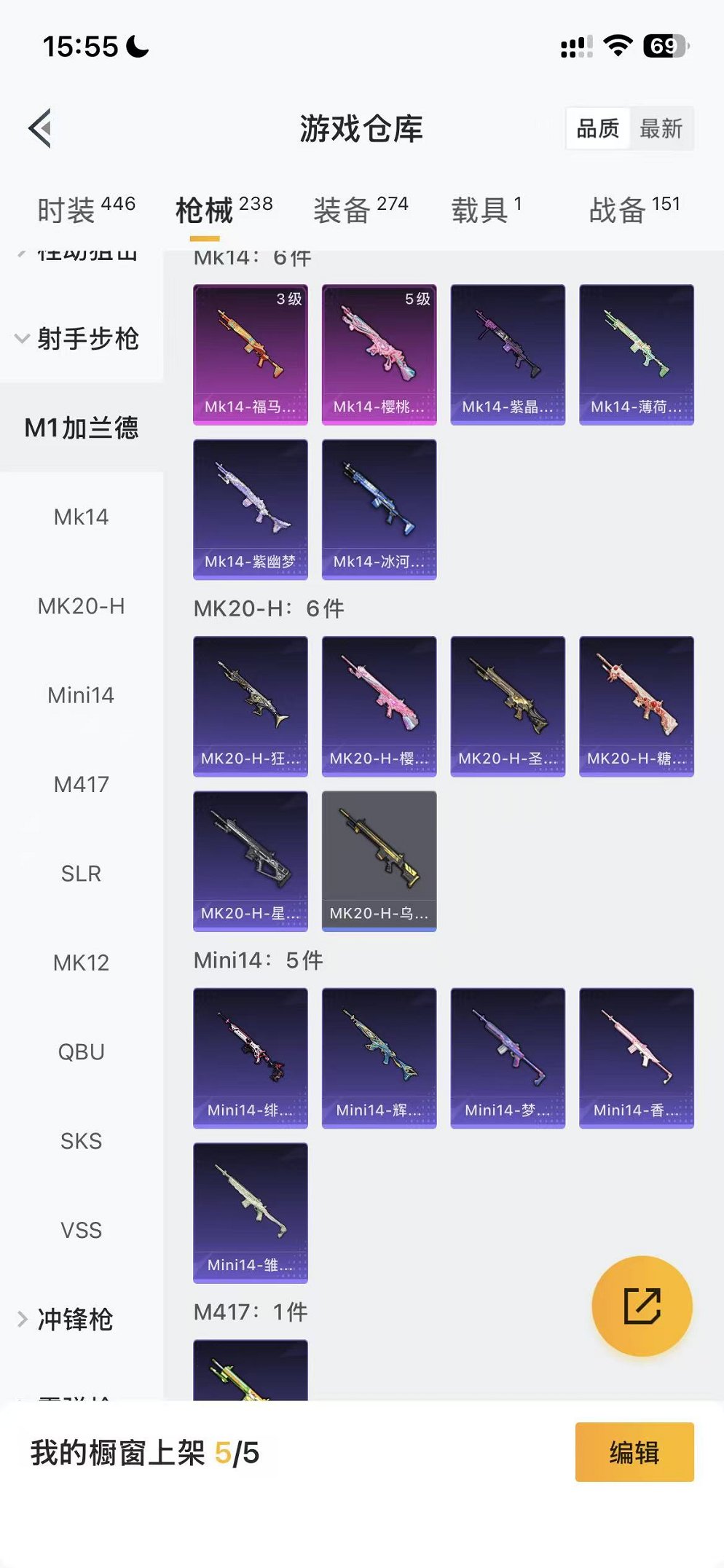Open the Mk14-紫幽梦 skin tile

pyautogui.click(x=250, y=509)
